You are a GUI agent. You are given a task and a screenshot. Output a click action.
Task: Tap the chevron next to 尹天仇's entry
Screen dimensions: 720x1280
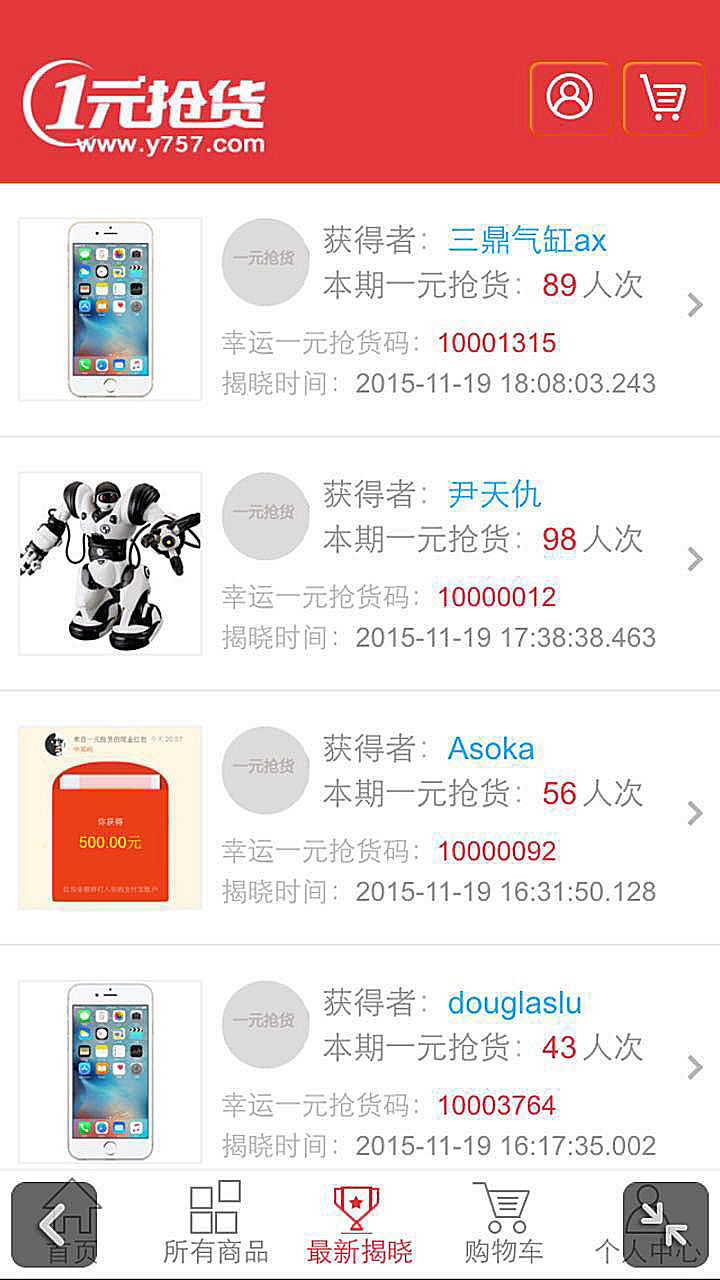[695, 560]
